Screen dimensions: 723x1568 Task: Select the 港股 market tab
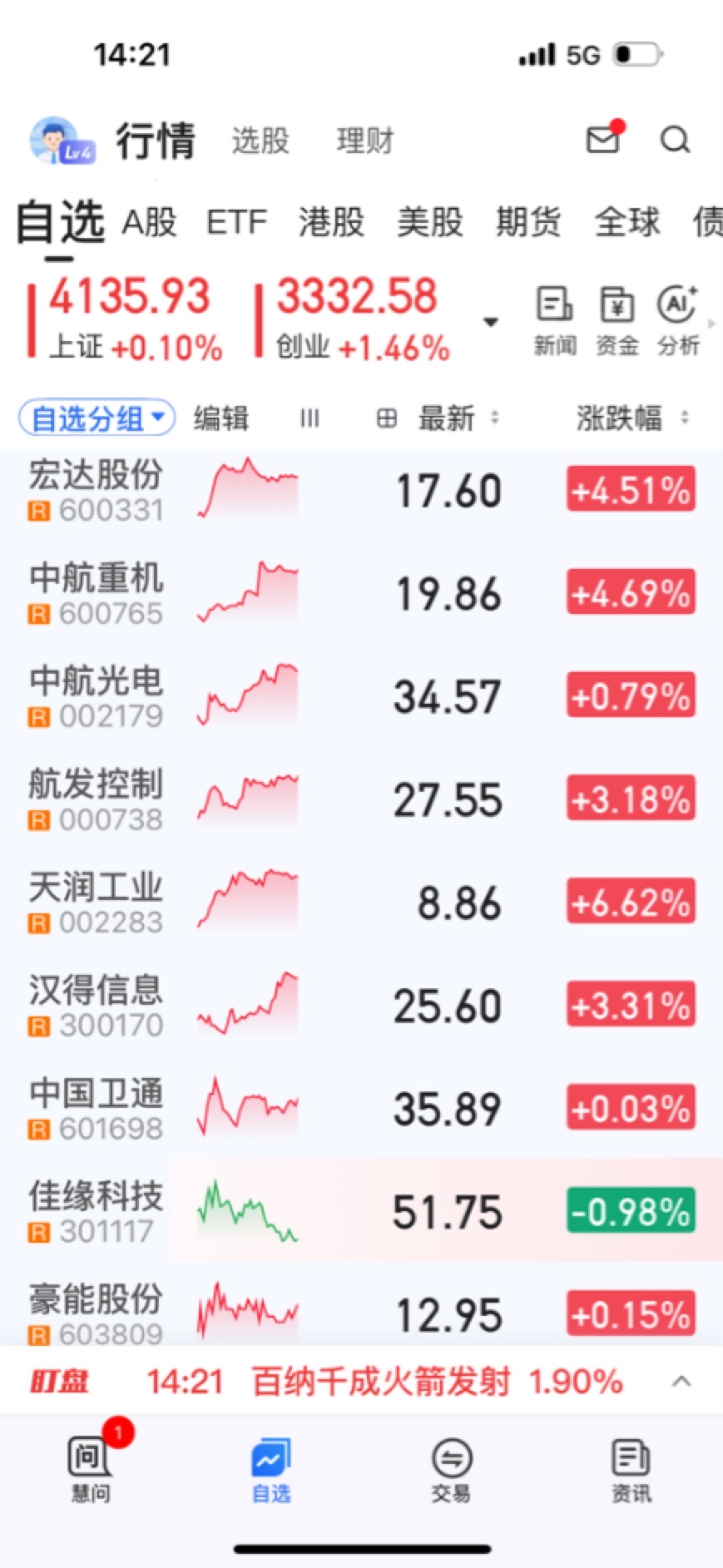coord(331,222)
